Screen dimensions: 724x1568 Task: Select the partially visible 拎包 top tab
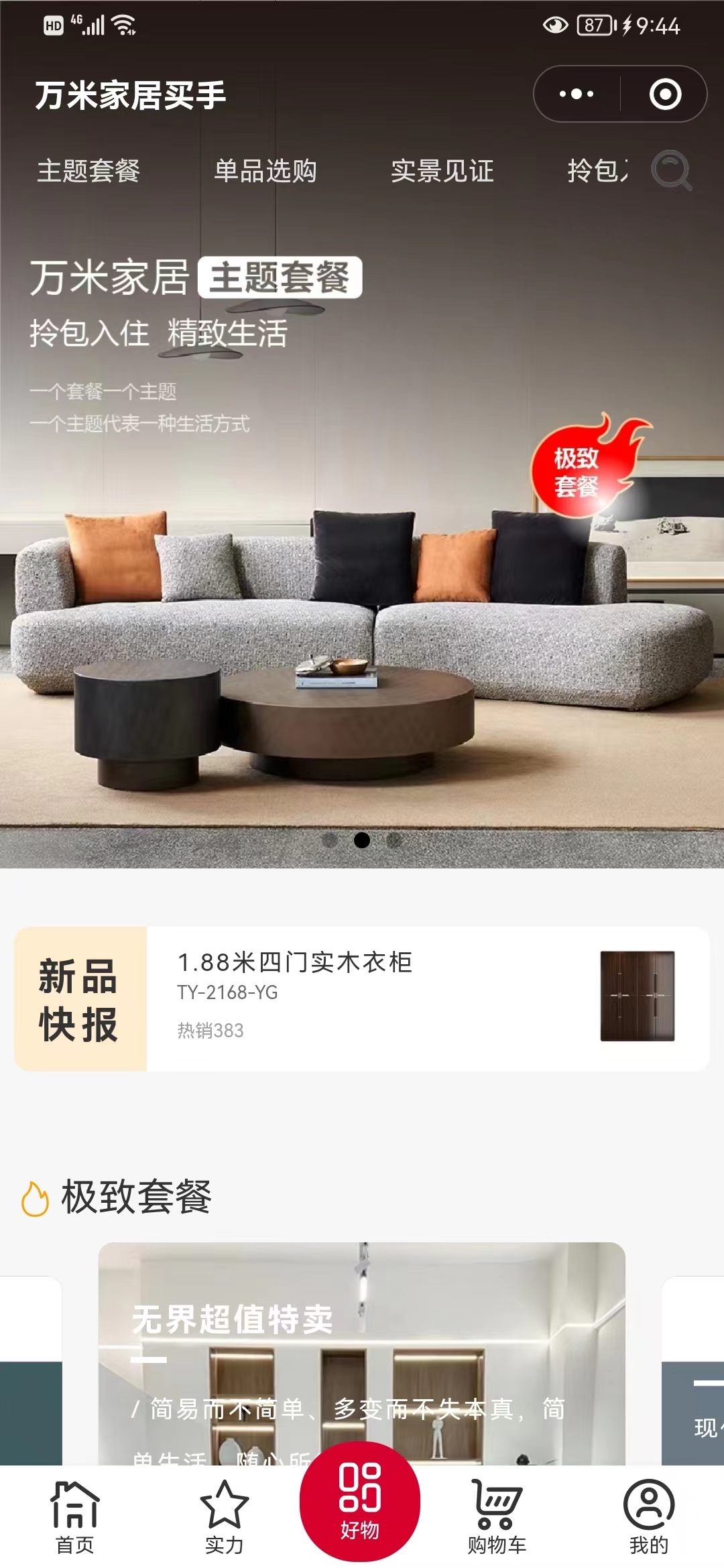coord(597,171)
